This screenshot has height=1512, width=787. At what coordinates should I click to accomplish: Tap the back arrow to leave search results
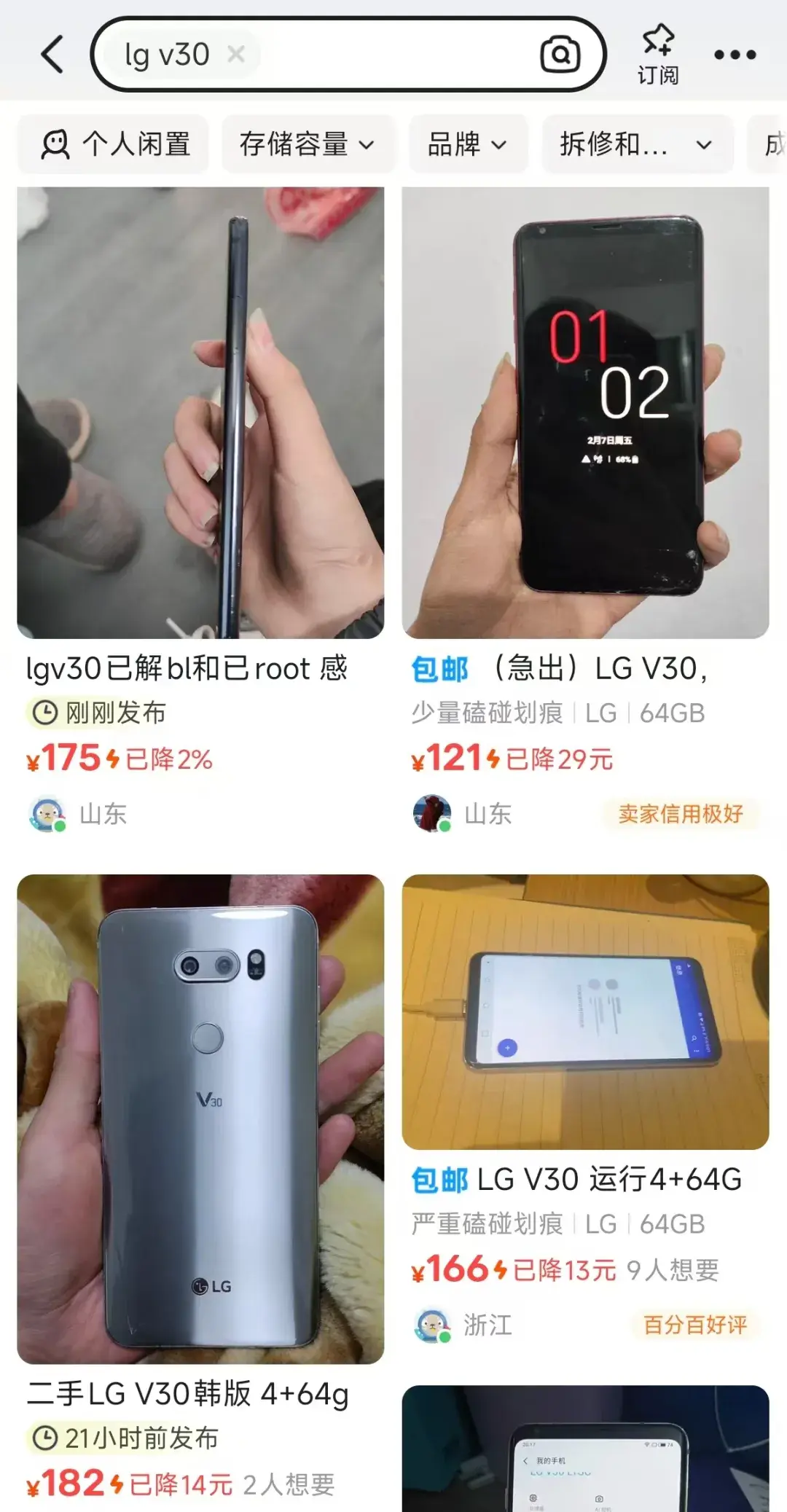click(x=51, y=55)
